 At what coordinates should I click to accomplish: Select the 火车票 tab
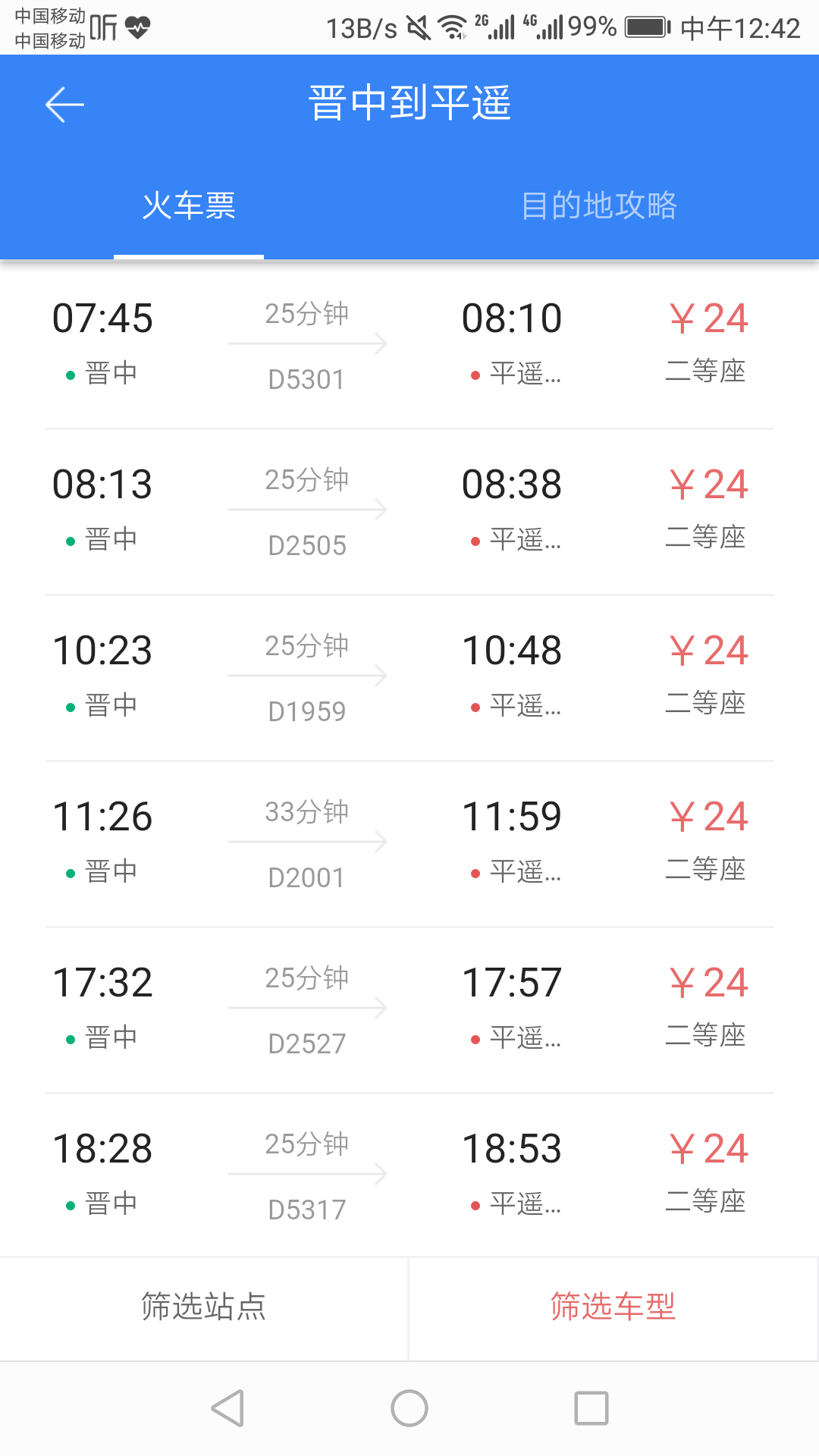click(189, 206)
